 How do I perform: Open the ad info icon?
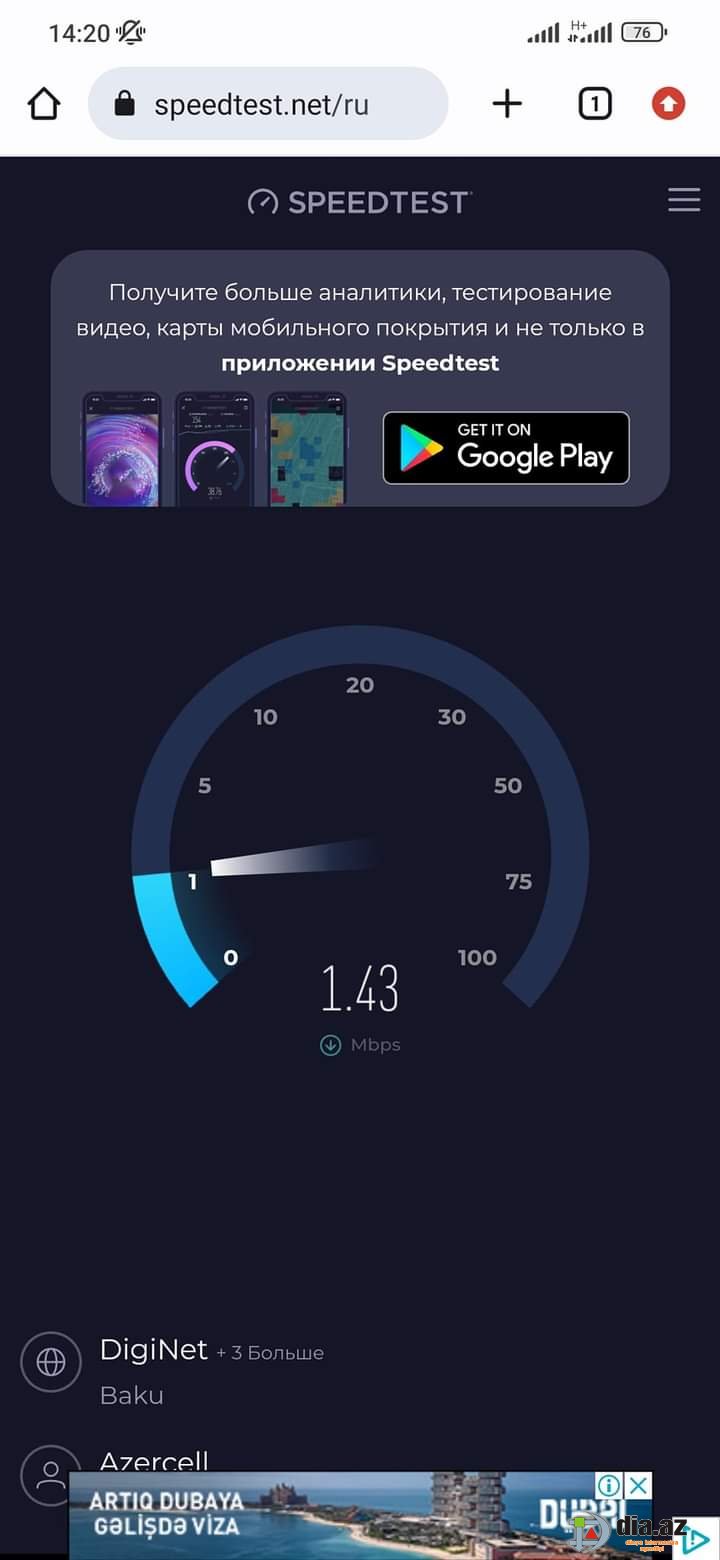pyautogui.click(x=611, y=1485)
